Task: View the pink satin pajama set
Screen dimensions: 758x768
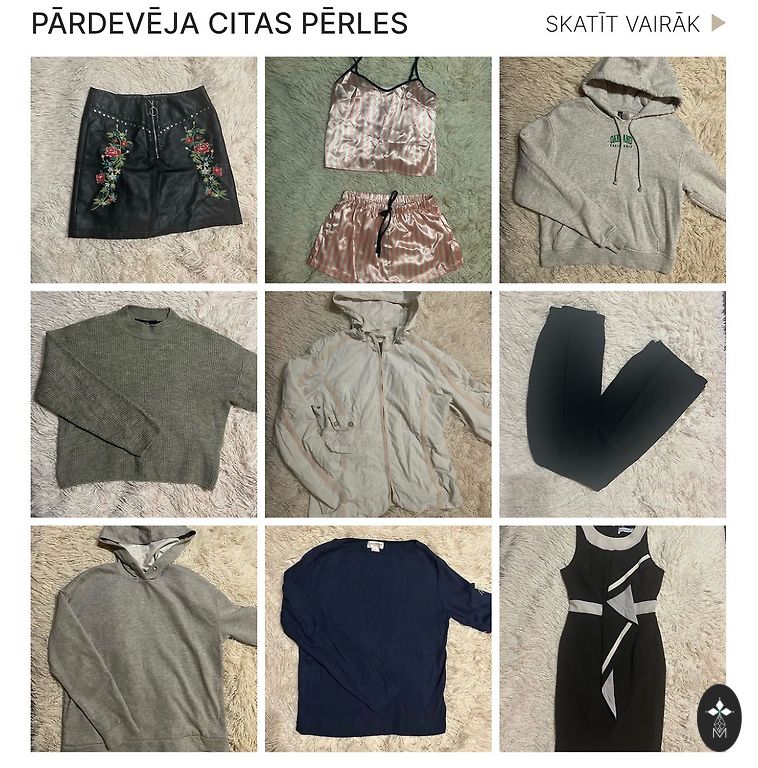Action: 378,169
